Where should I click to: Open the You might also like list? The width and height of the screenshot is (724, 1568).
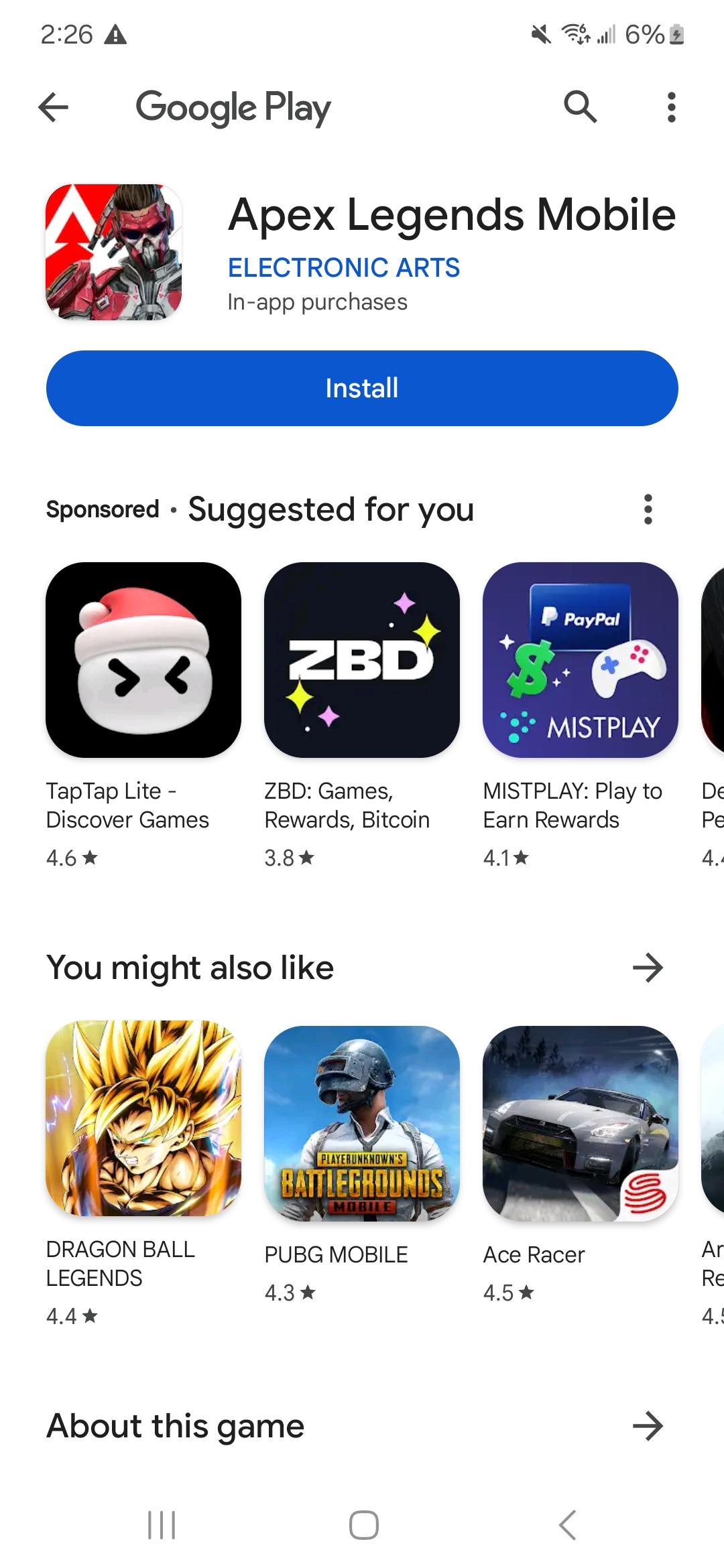point(648,967)
